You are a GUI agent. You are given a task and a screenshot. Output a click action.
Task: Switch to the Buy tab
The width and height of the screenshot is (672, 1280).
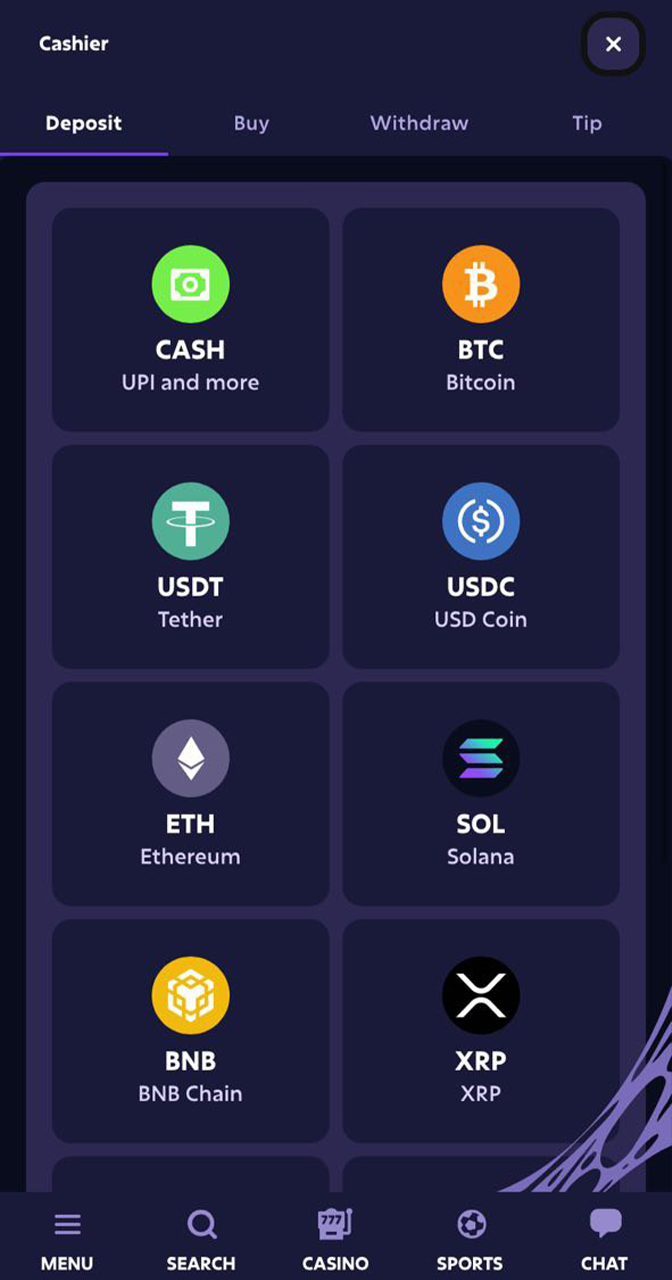pos(251,124)
